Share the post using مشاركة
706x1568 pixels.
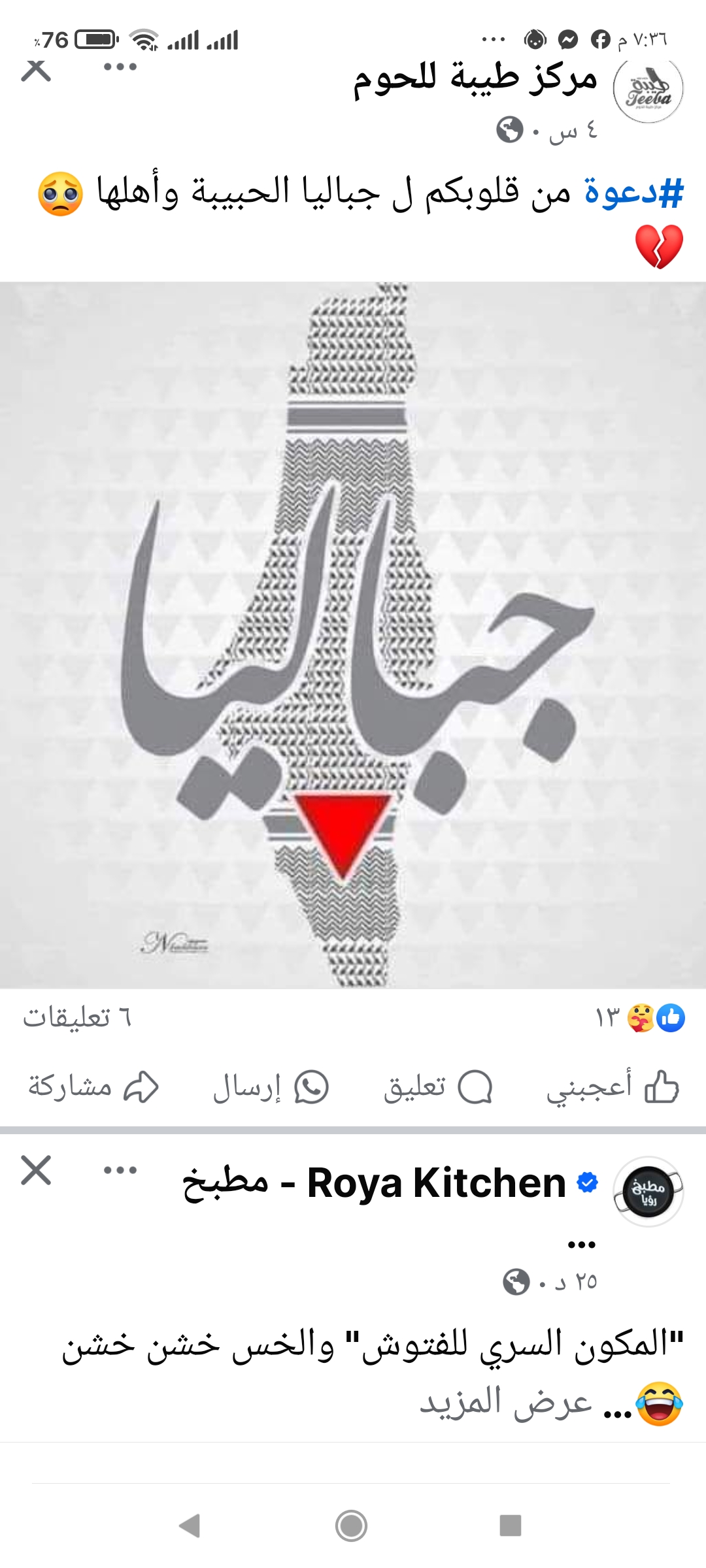click(93, 1088)
